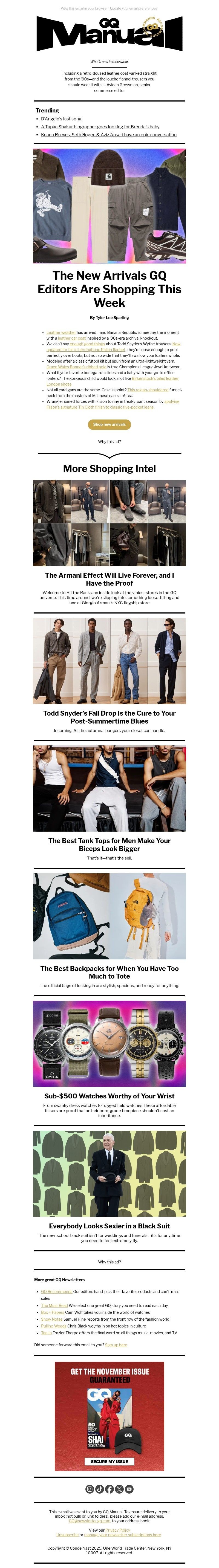Screen dimensions: 219x1568
Task: Open the Best Tank Tops article image
Action: [x=109, y=788]
